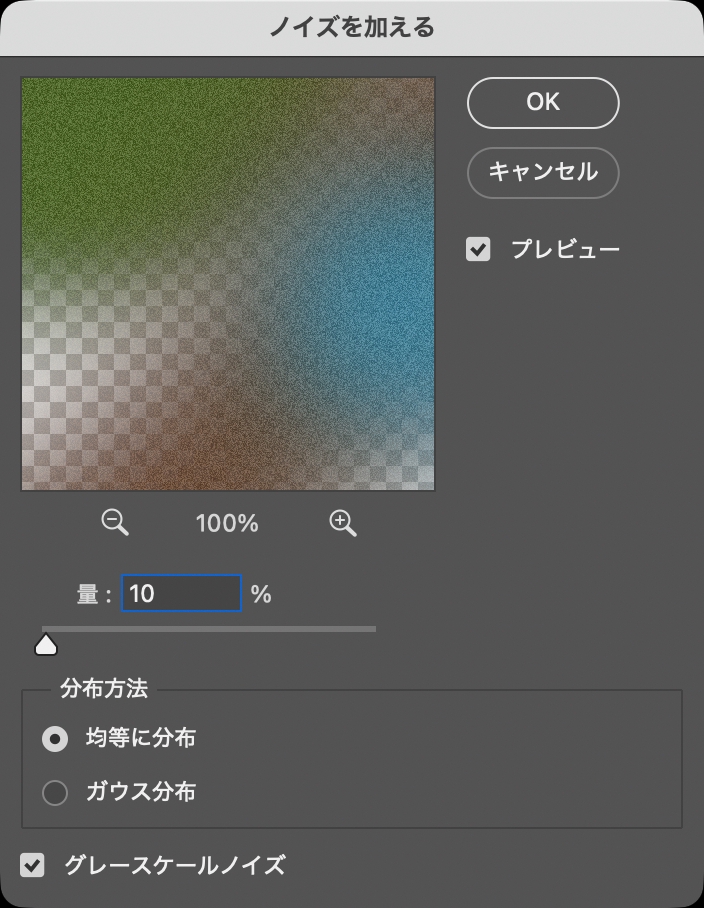Zoom in the noise preview
Image resolution: width=704 pixels, height=908 pixels.
click(x=343, y=523)
